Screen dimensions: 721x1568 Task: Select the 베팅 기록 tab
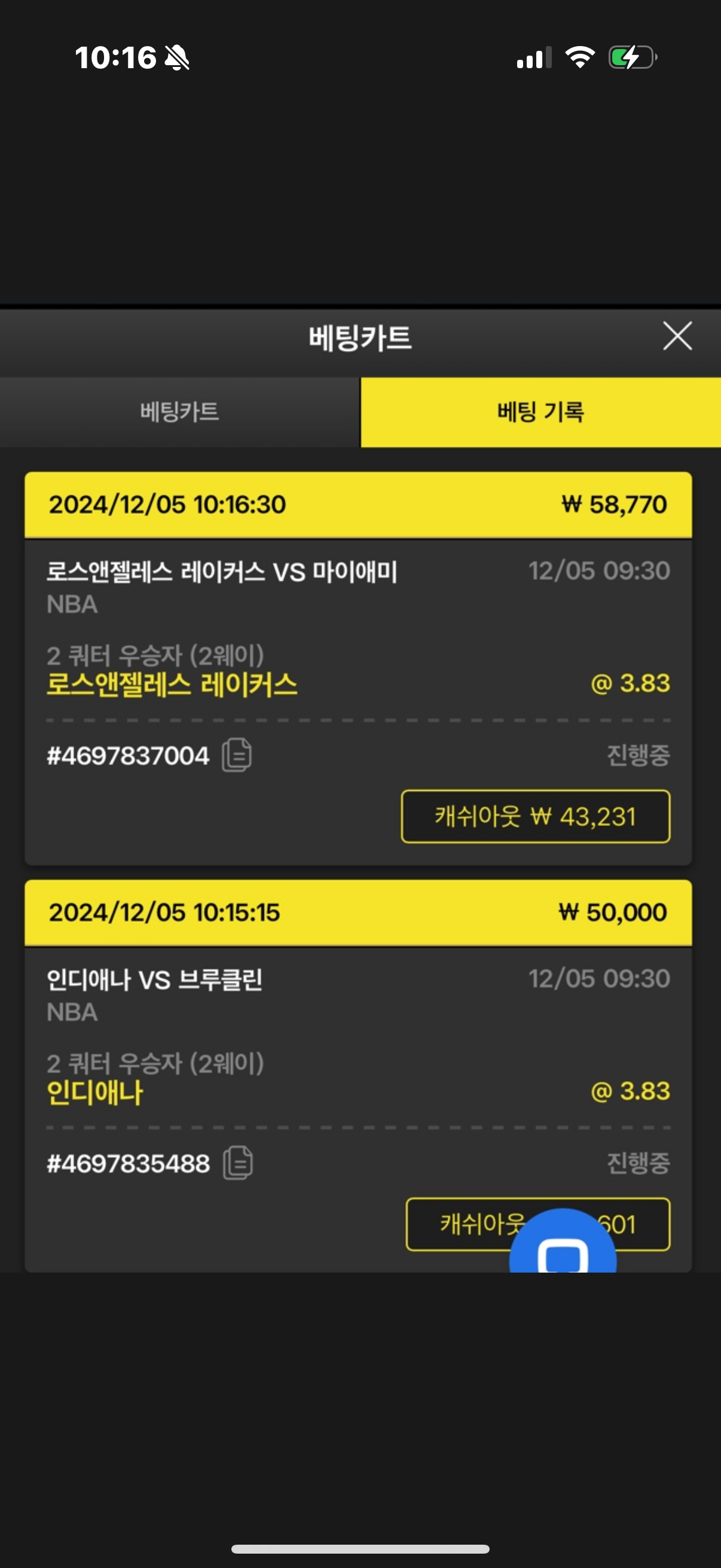541,412
